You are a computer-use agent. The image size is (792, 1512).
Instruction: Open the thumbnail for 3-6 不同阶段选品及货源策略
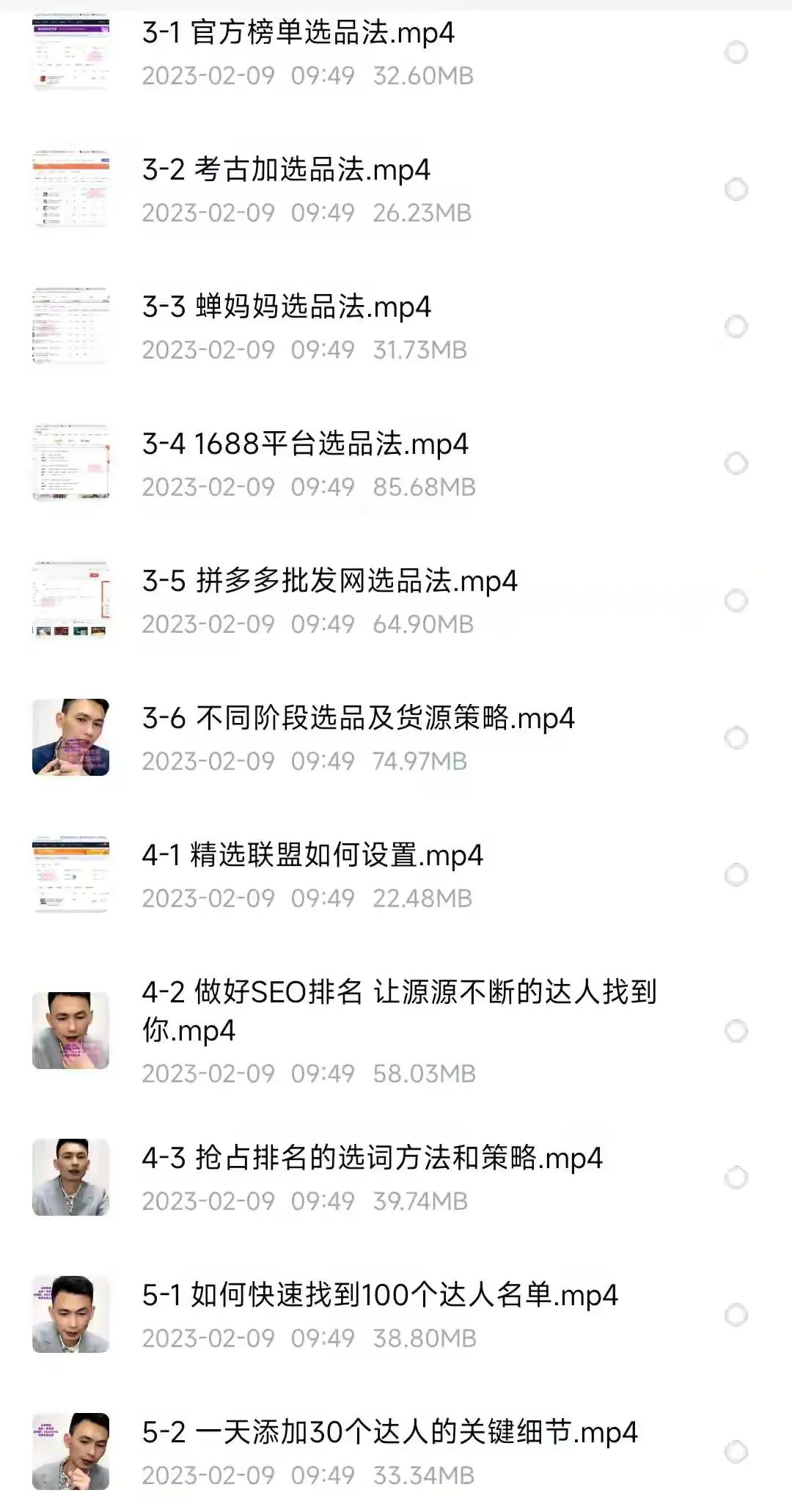click(x=70, y=737)
